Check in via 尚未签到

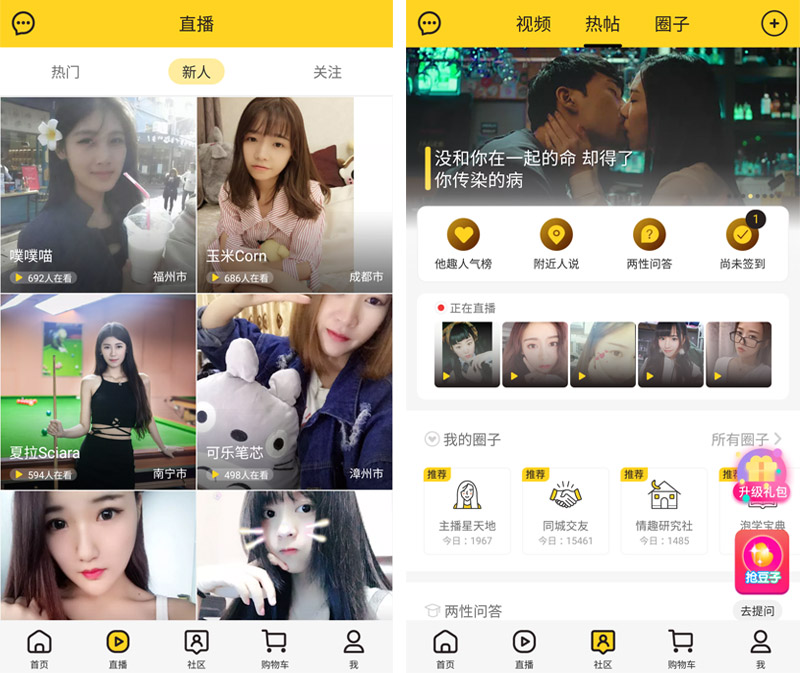pos(742,245)
